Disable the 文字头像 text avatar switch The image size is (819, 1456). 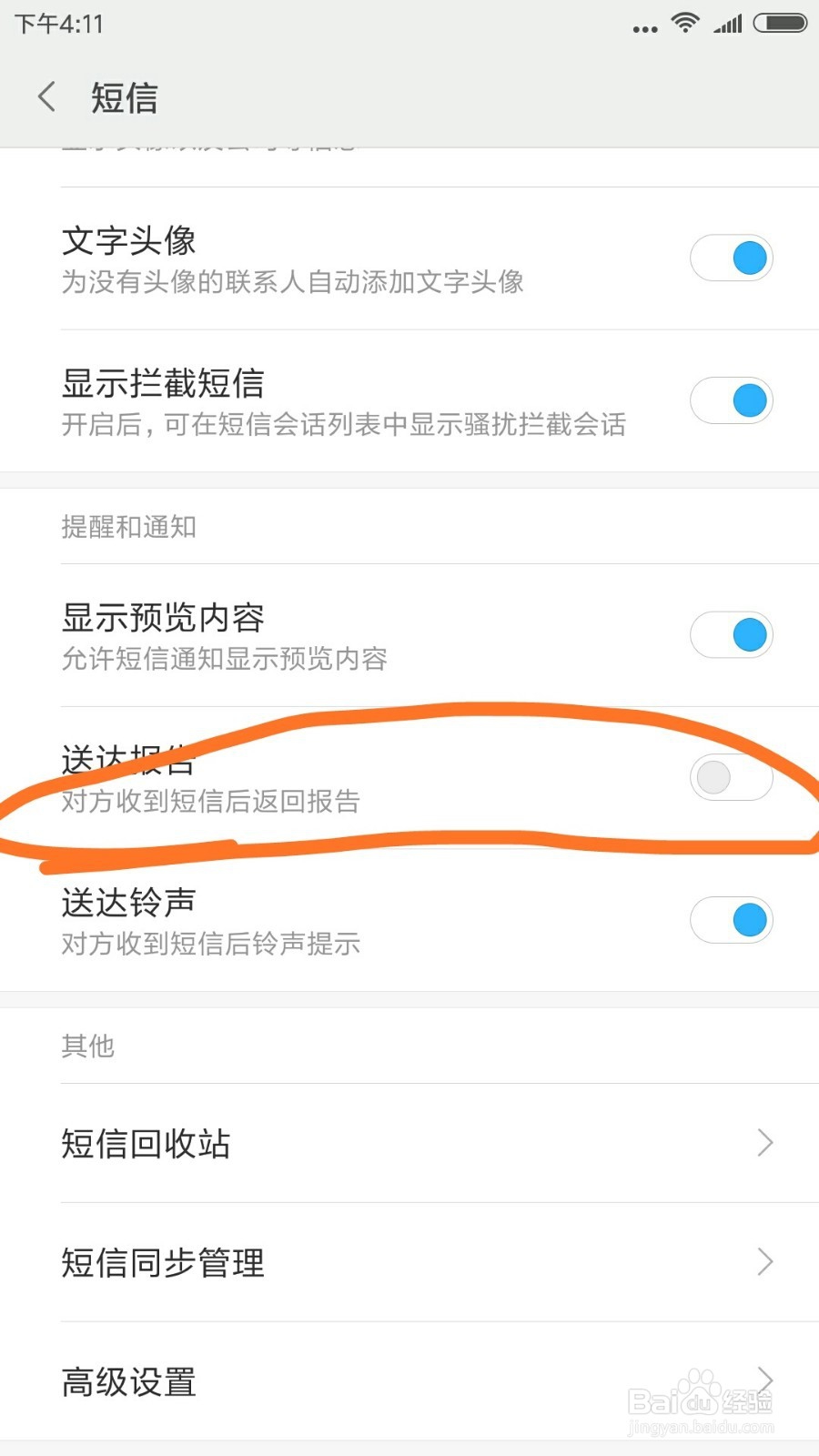coord(732,258)
